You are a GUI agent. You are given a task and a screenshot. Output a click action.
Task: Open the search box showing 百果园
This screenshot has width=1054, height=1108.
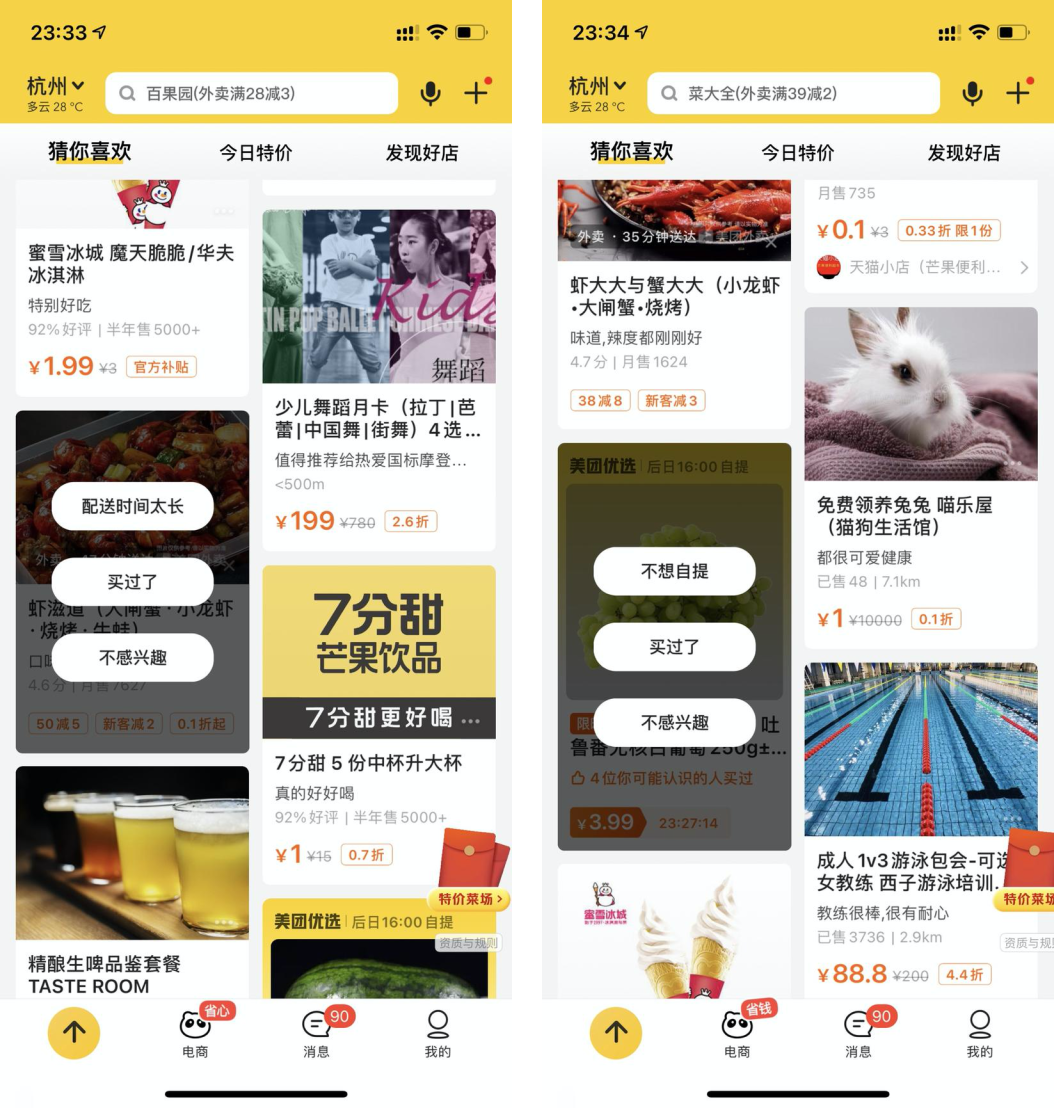click(251, 93)
